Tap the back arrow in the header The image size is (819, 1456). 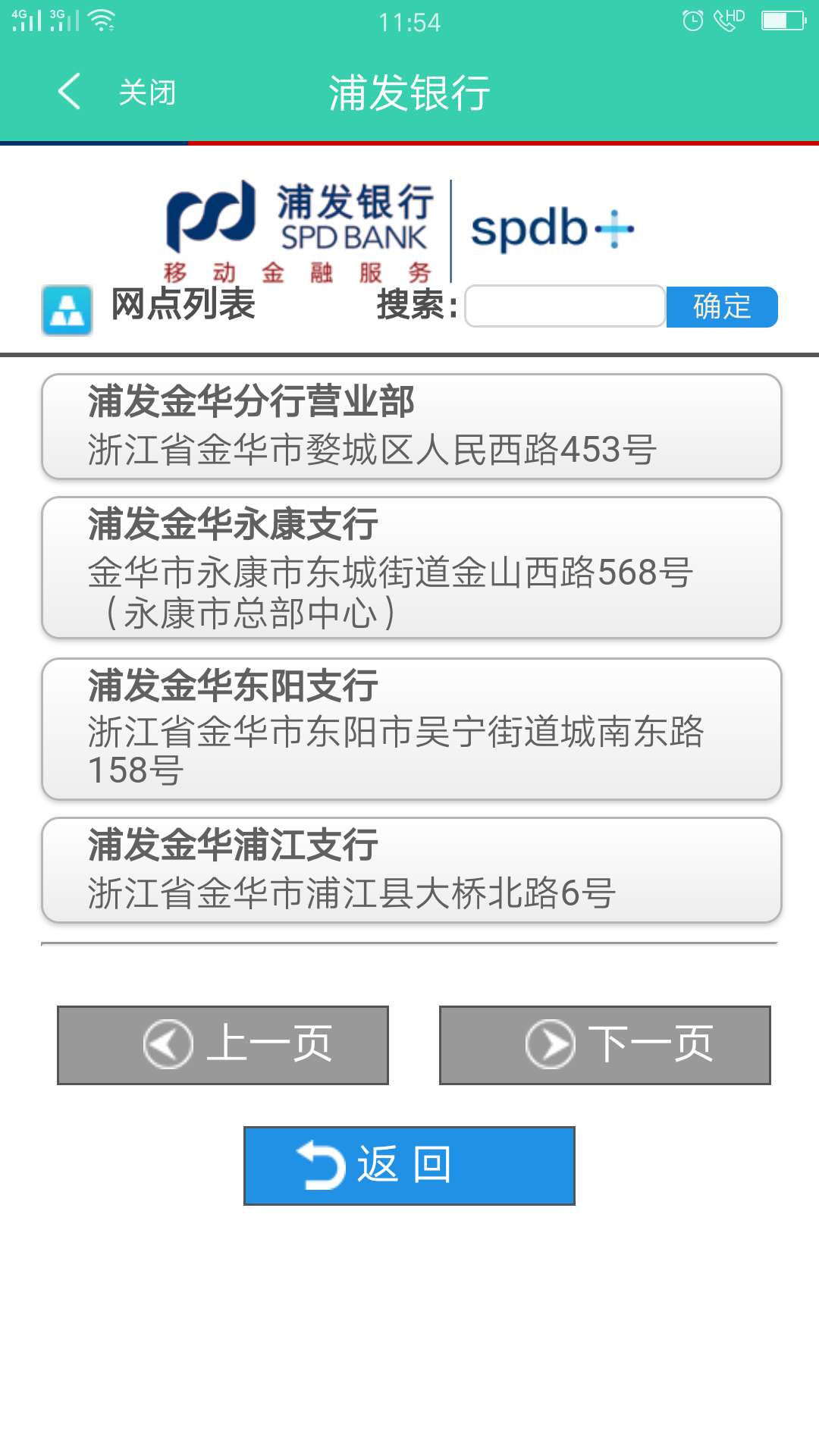coord(69,92)
